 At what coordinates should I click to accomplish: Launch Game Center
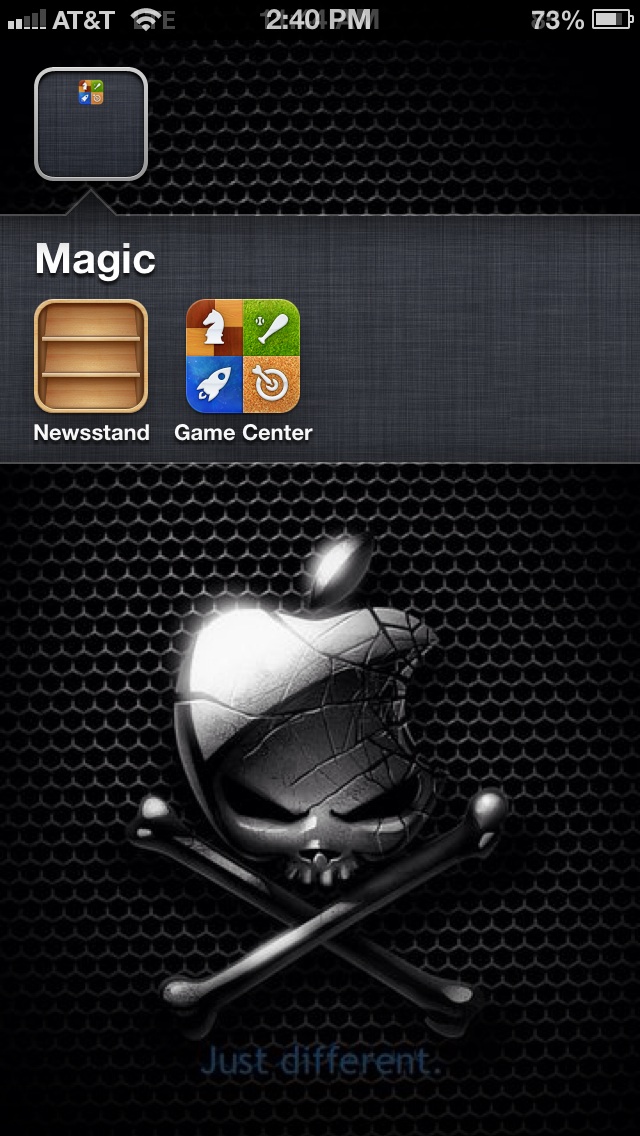(243, 356)
